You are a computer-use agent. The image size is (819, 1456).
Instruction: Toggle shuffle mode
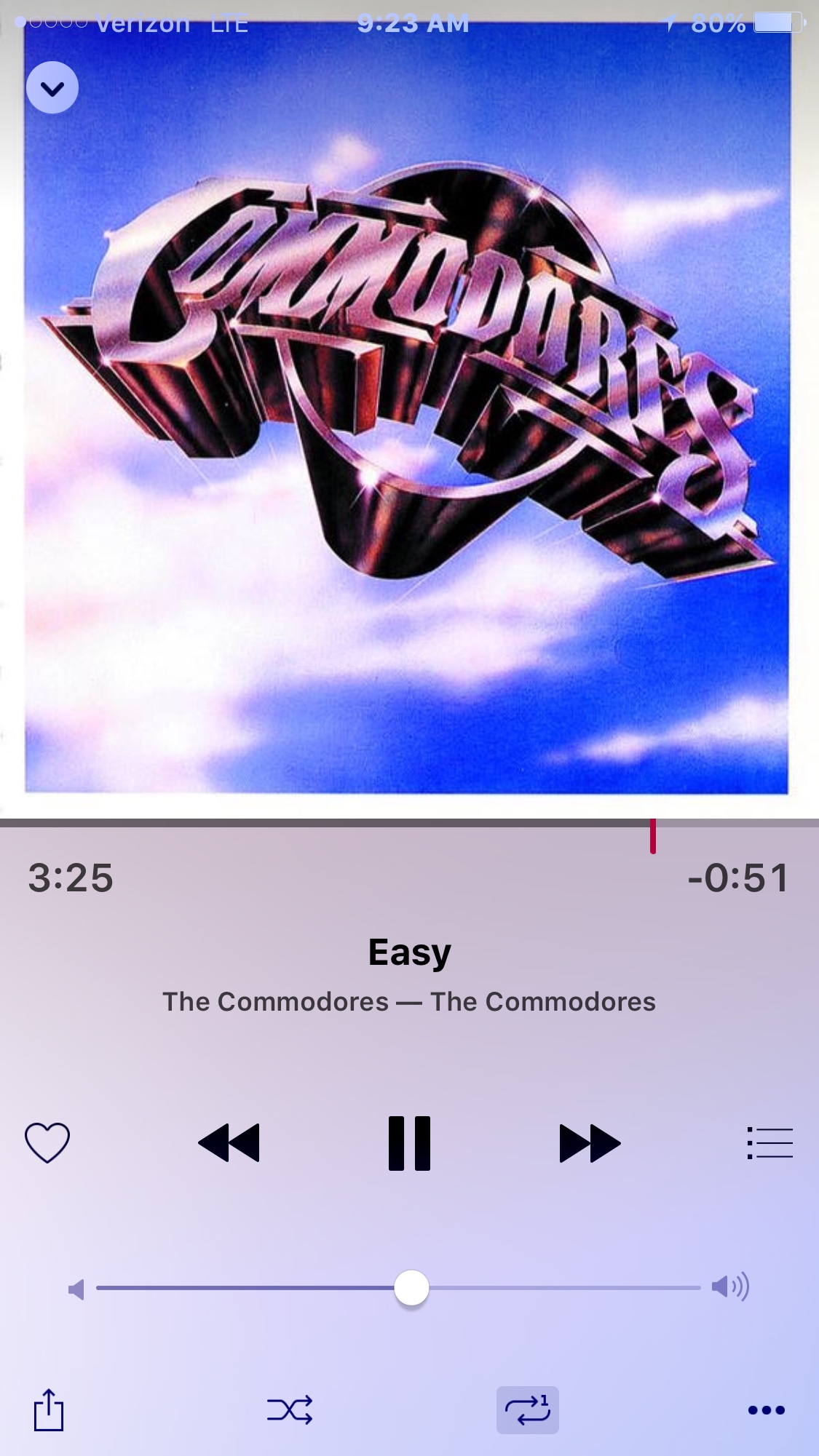click(x=290, y=1409)
